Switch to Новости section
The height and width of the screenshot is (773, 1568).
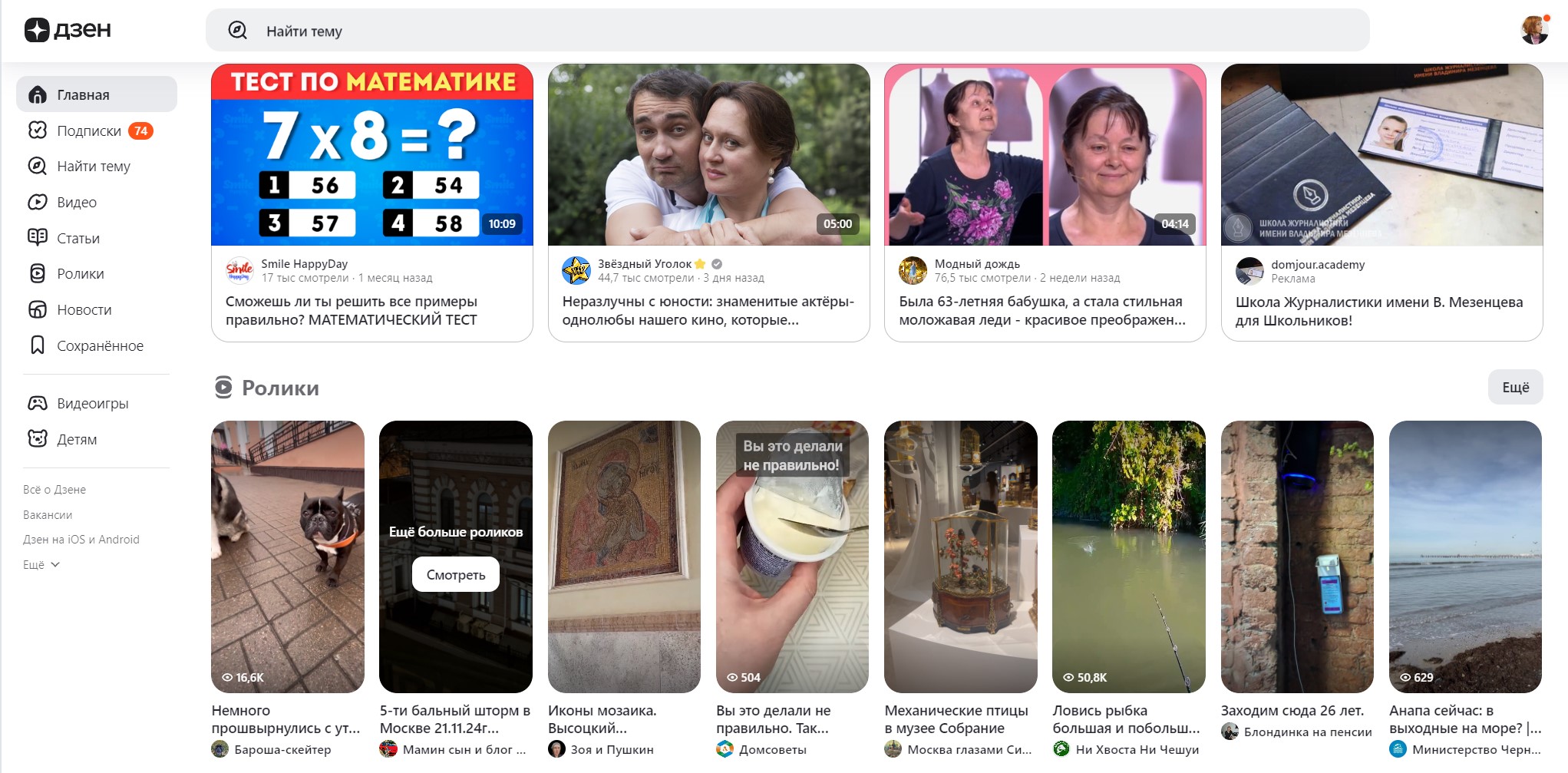84,309
